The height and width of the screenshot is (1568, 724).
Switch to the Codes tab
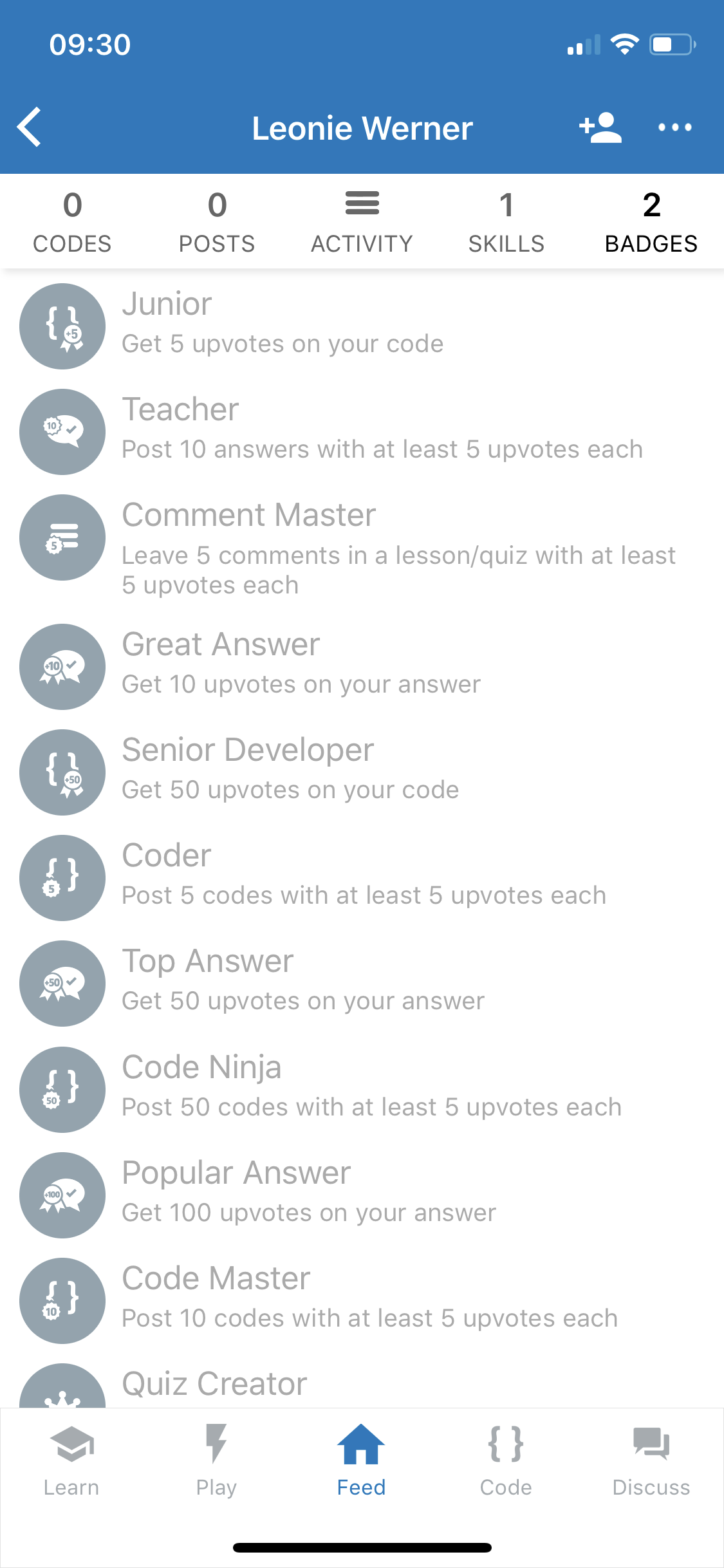point(72,222)
